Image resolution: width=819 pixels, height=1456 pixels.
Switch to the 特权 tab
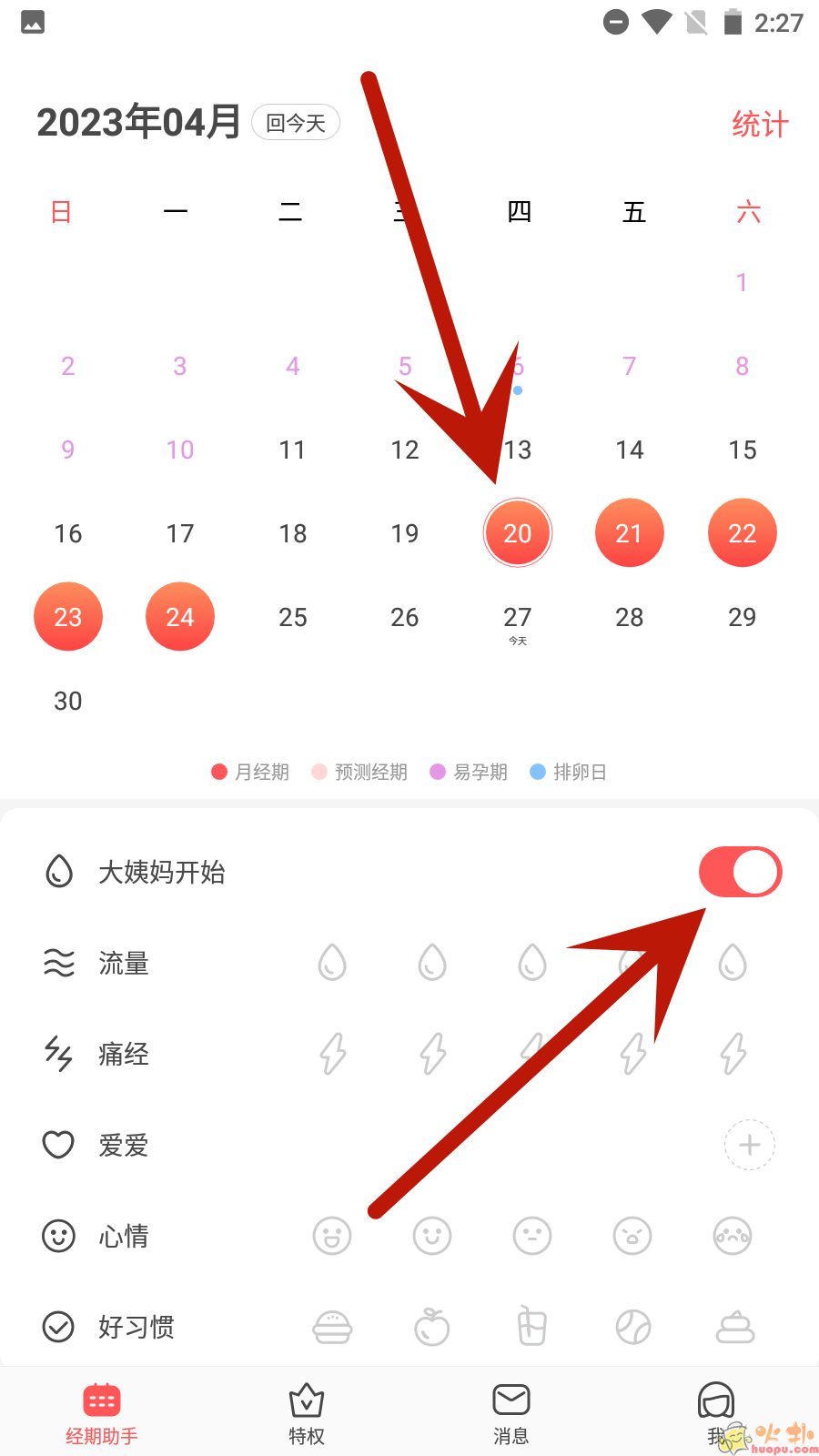pyautogui.click(x=307, y=1412)
